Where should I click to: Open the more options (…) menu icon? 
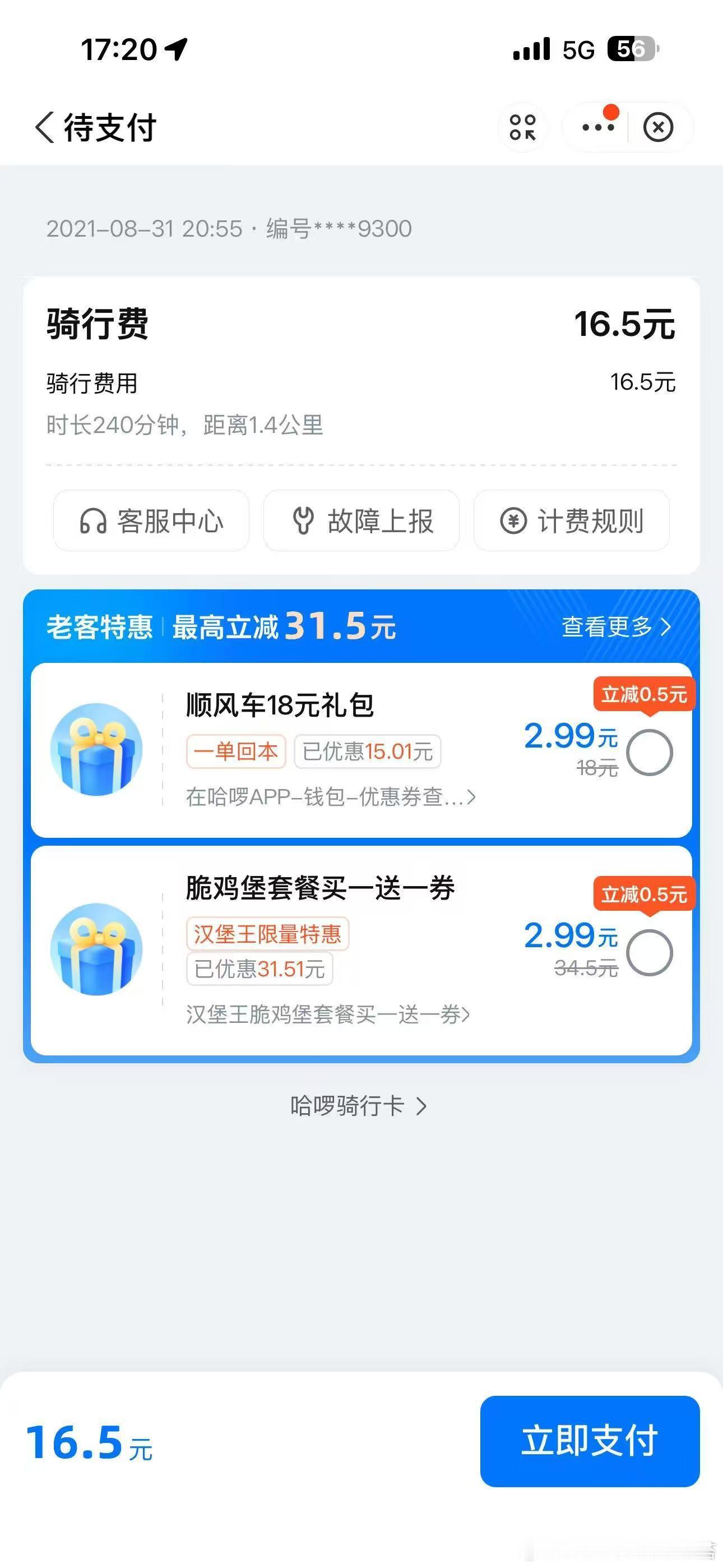(598, 126)
